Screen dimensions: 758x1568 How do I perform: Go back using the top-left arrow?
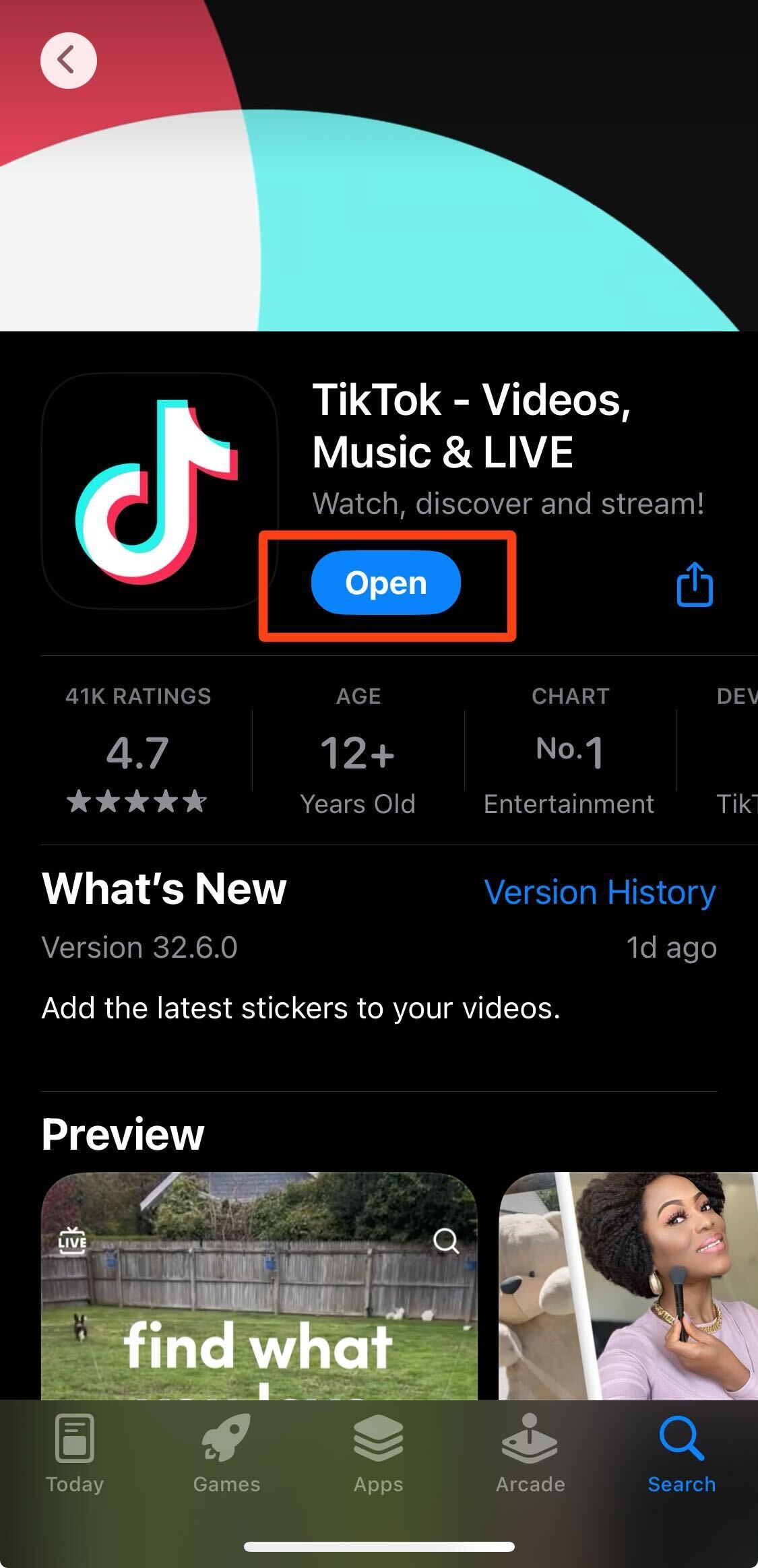68,61
